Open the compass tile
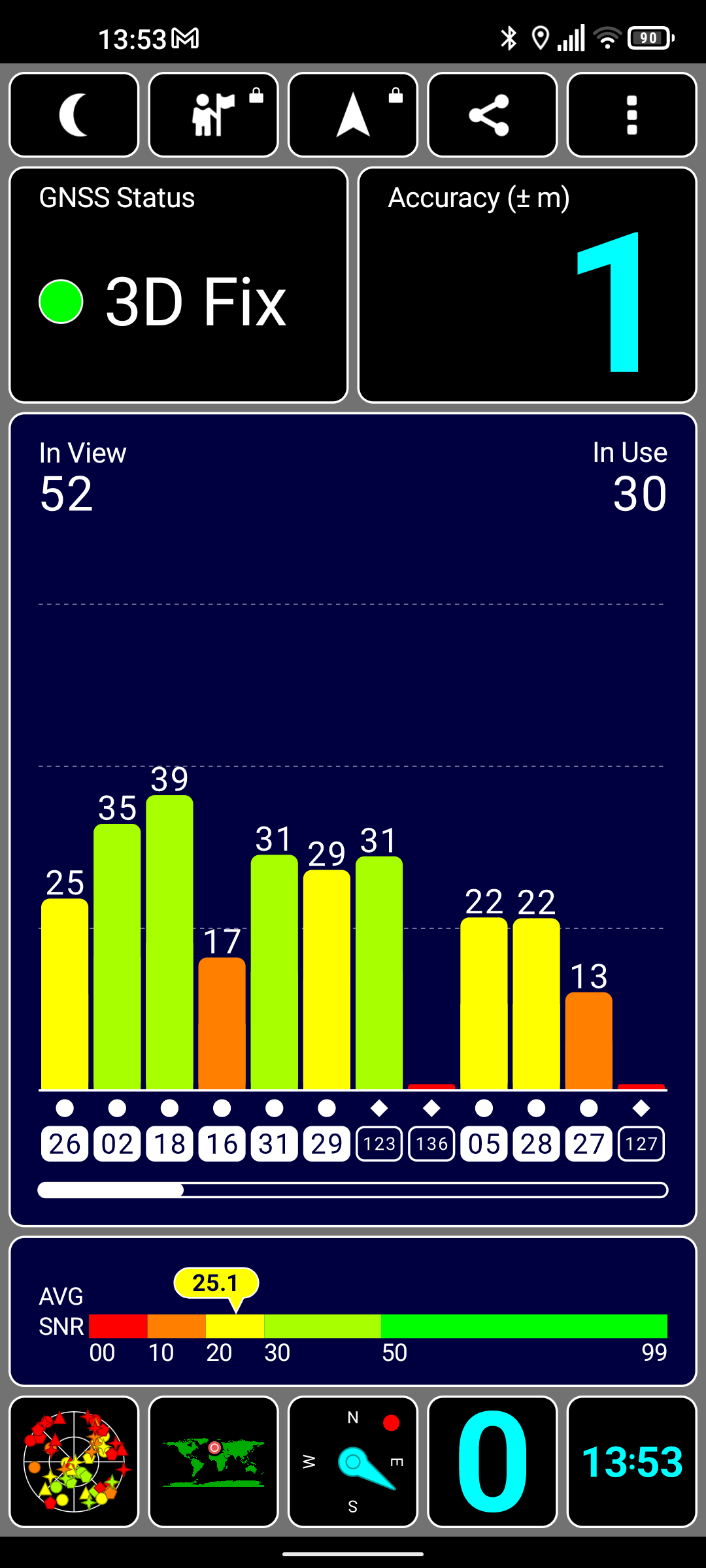 353,1462
